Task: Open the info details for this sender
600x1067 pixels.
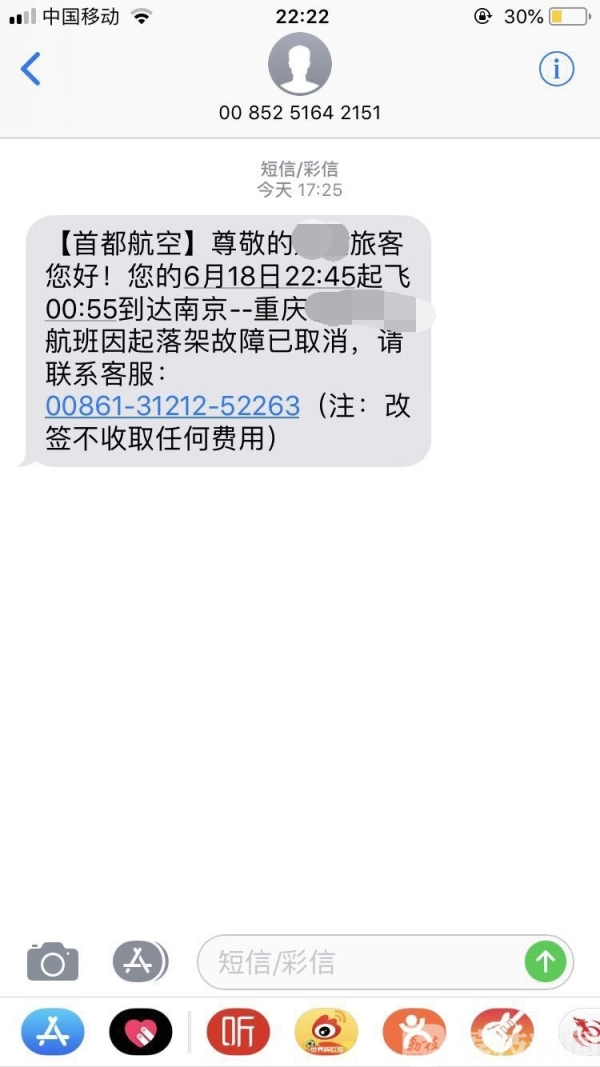Action: [x=556, y=68]
